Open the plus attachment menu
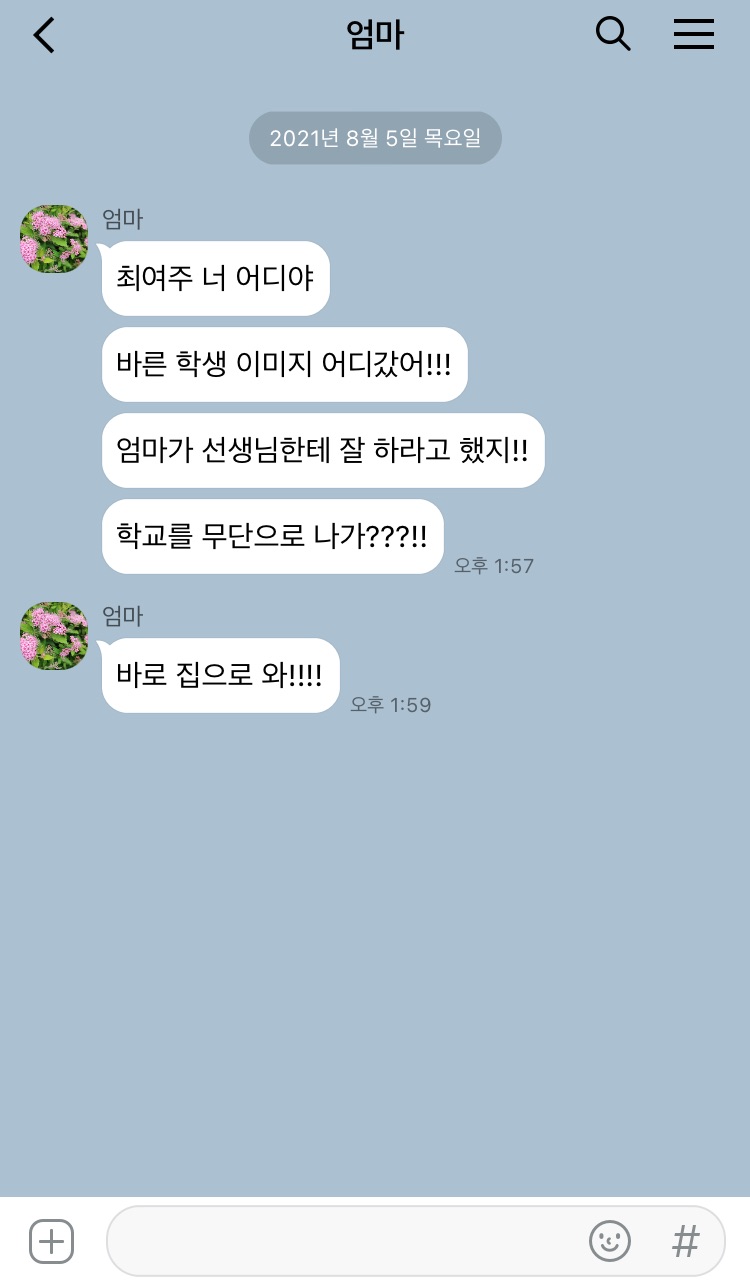 pyautogui.click(x=51, y=1241)
